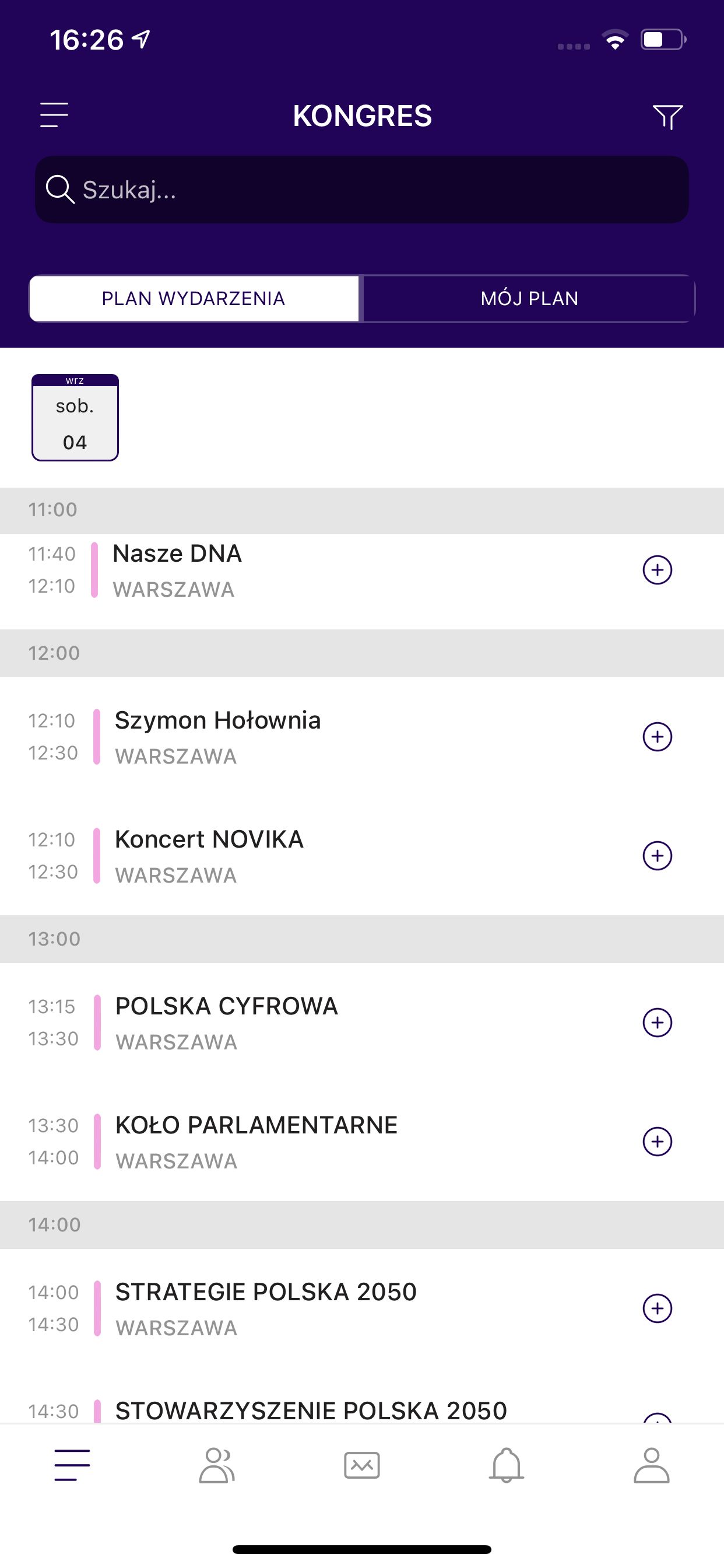This screenshot has width=724, height=1568.
Task: Open your profile from bottom bar
Action: click(652, 1465)
